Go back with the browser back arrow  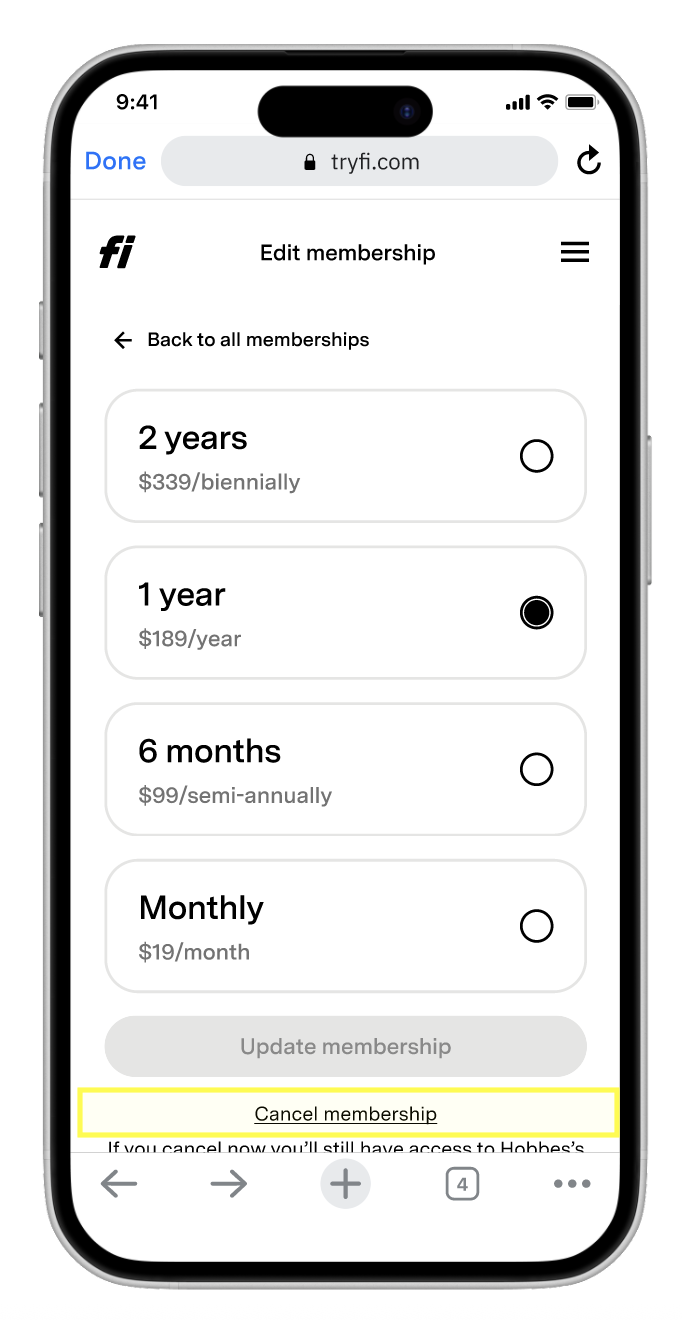(x=119, y=1185)
